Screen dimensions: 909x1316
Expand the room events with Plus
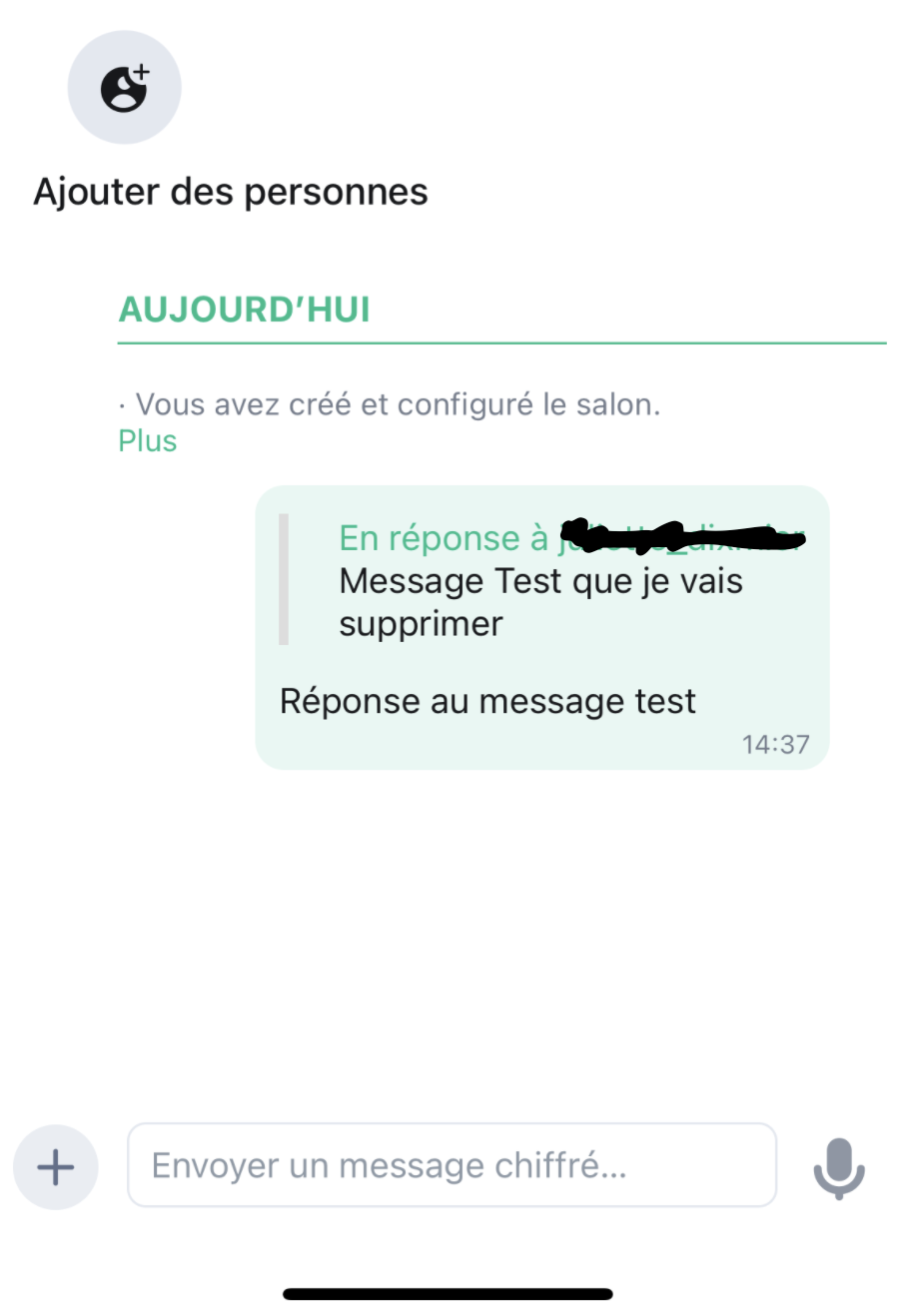pyautogui.click(x=148, y=441)
